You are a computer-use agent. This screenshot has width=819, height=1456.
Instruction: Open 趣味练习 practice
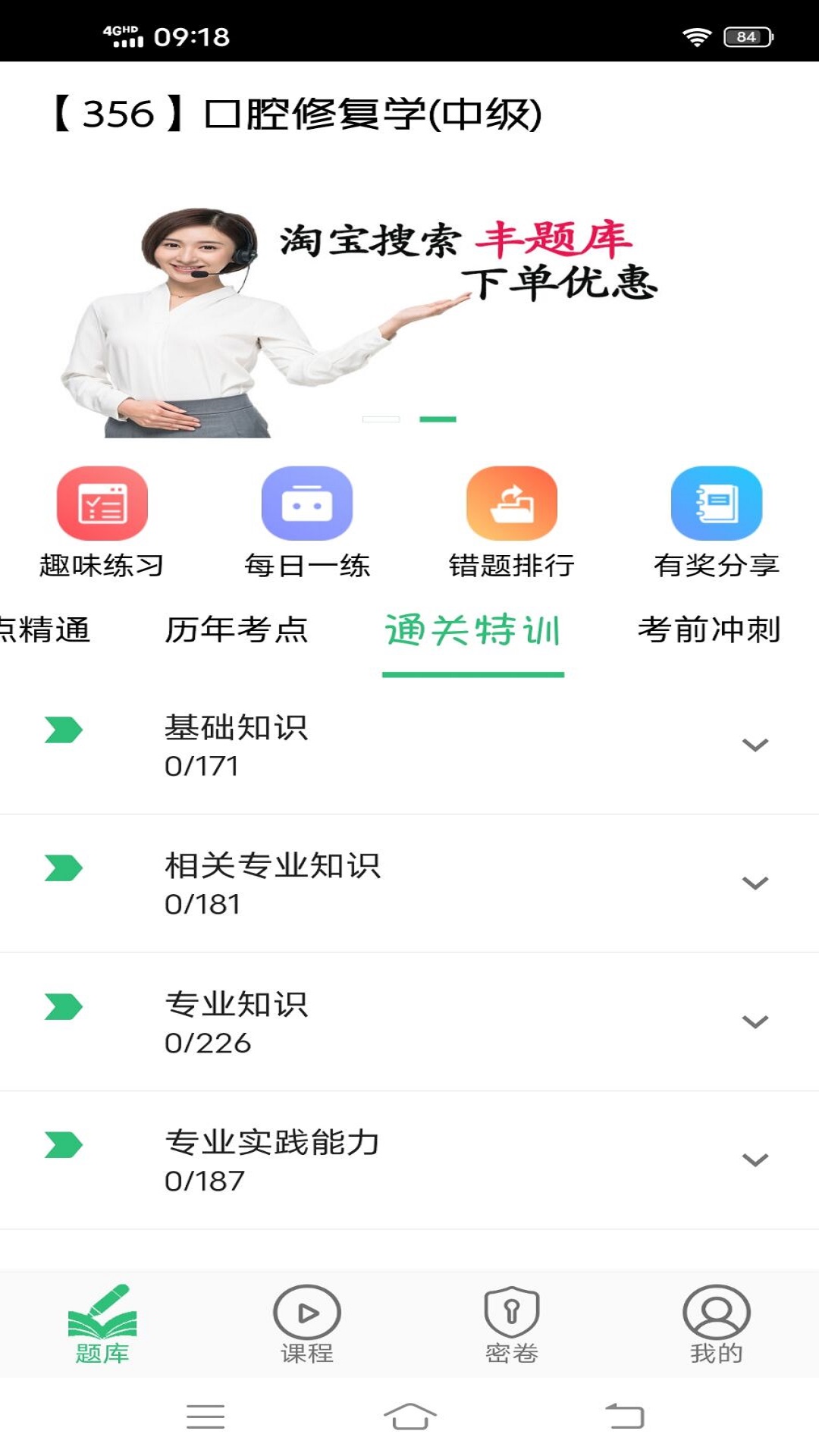coord(102,522)
